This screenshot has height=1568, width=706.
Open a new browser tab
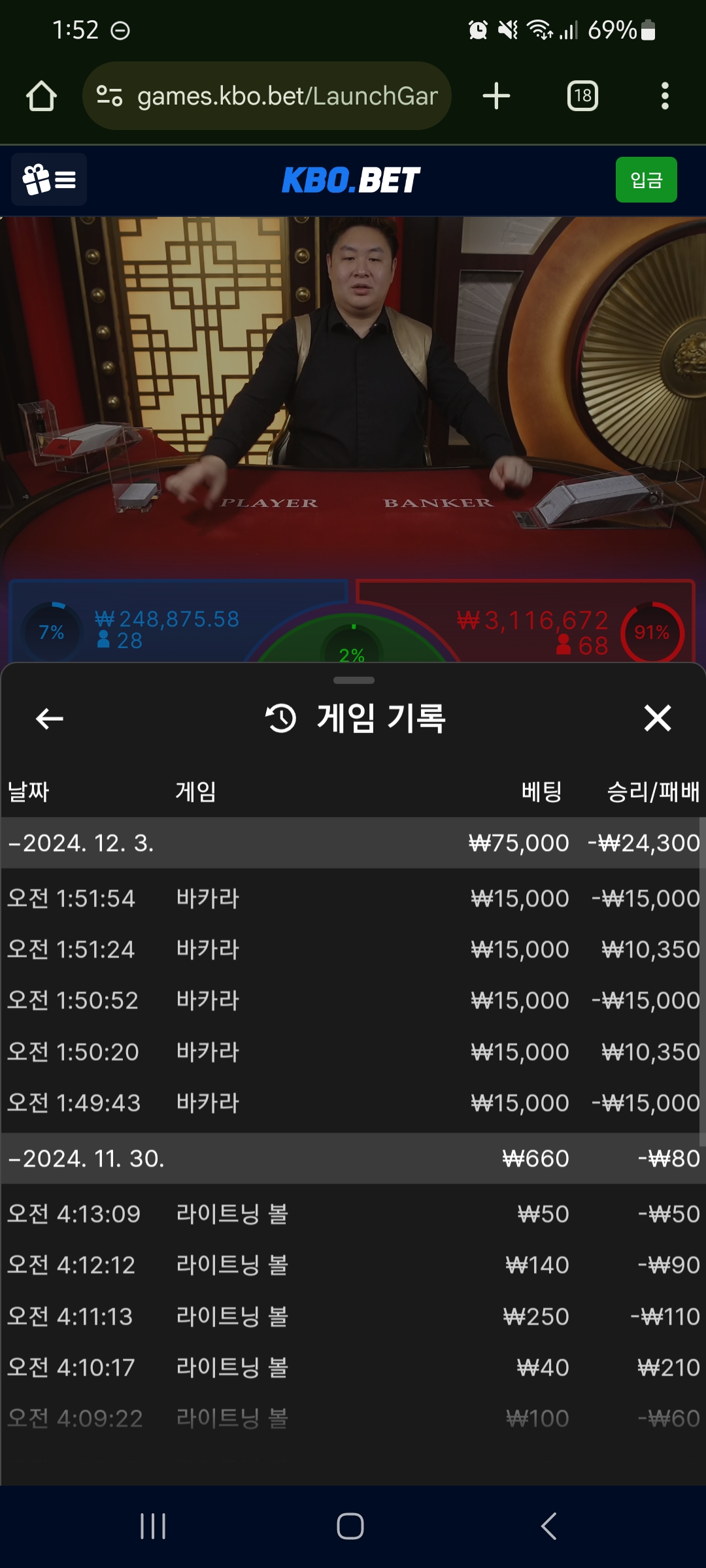496,96
